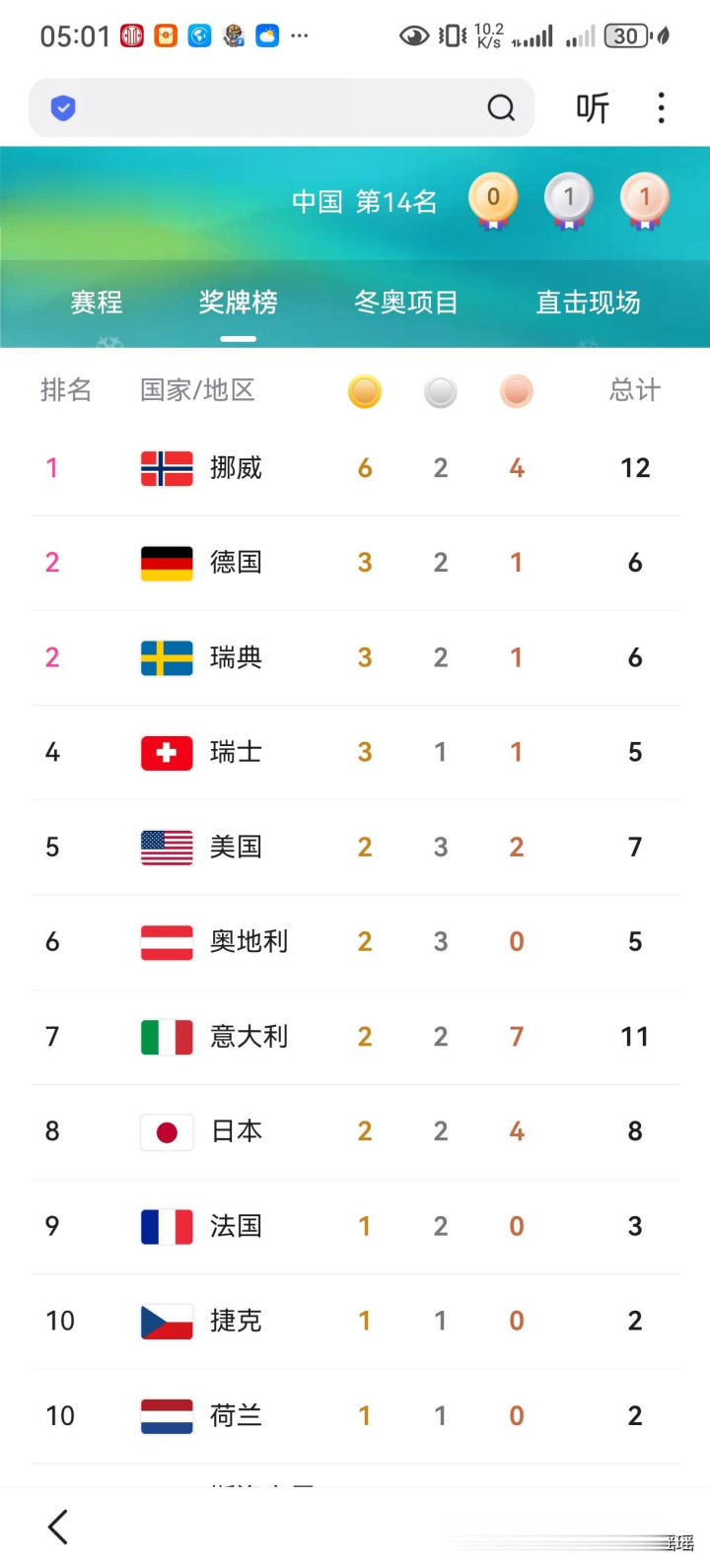Open the 日本 medal row

click(x=355, y=1131)
